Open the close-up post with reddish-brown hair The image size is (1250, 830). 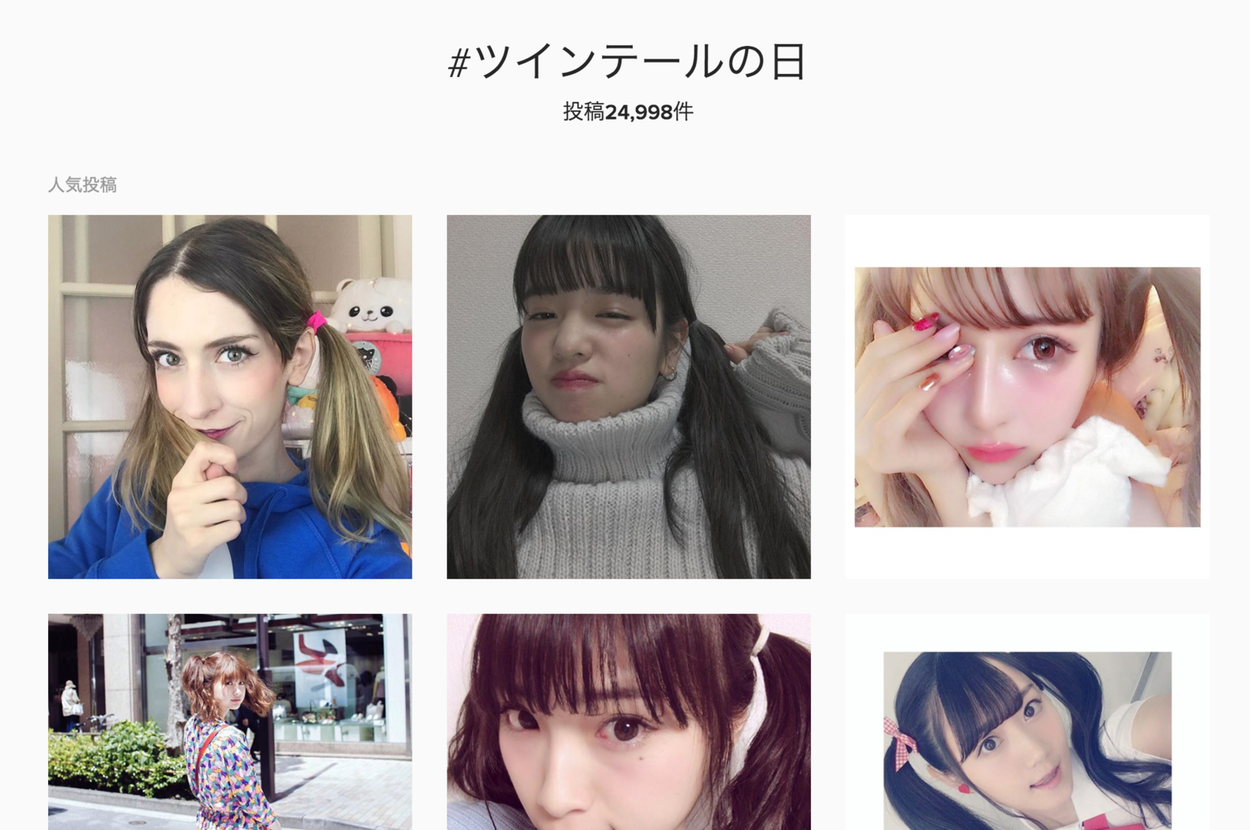628,722
